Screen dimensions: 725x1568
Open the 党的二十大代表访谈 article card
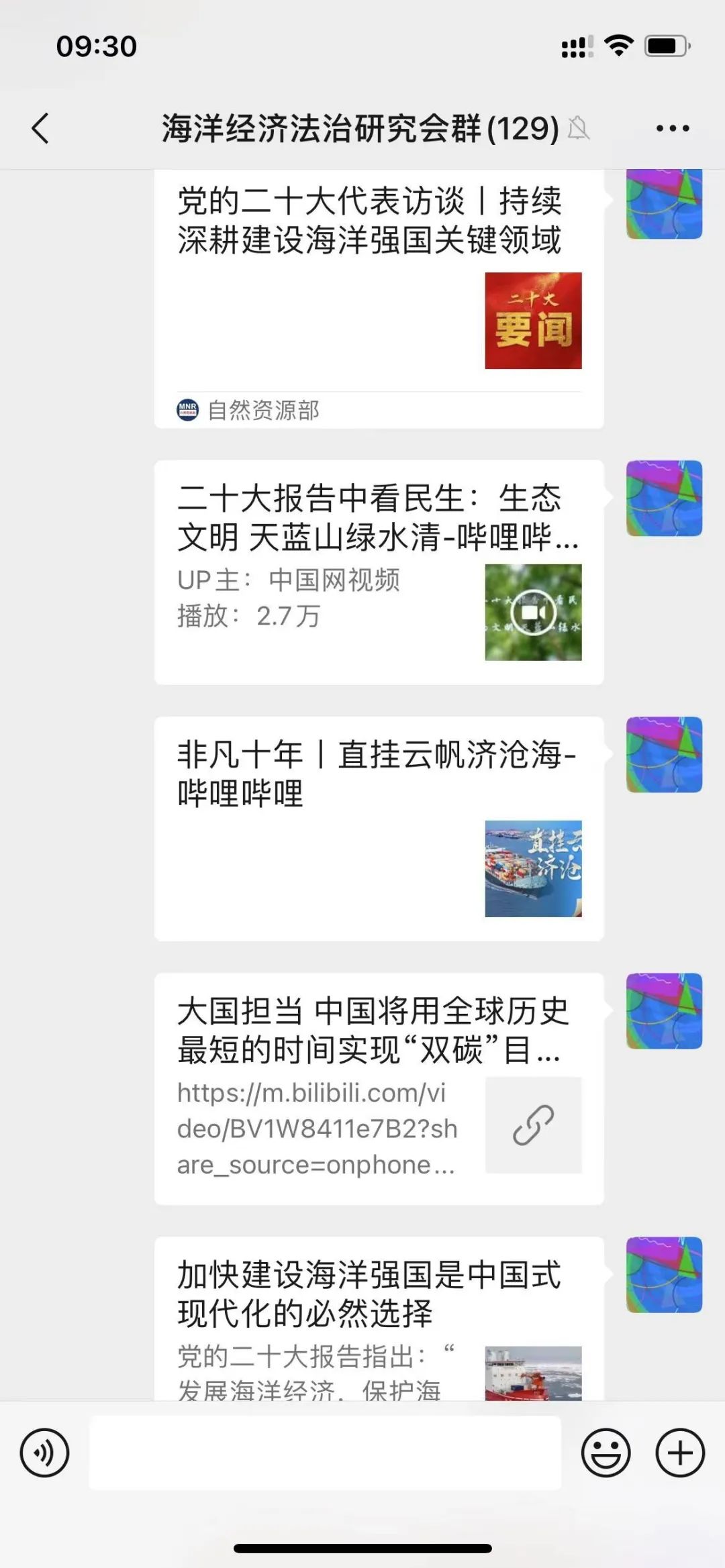coord(379,299)
